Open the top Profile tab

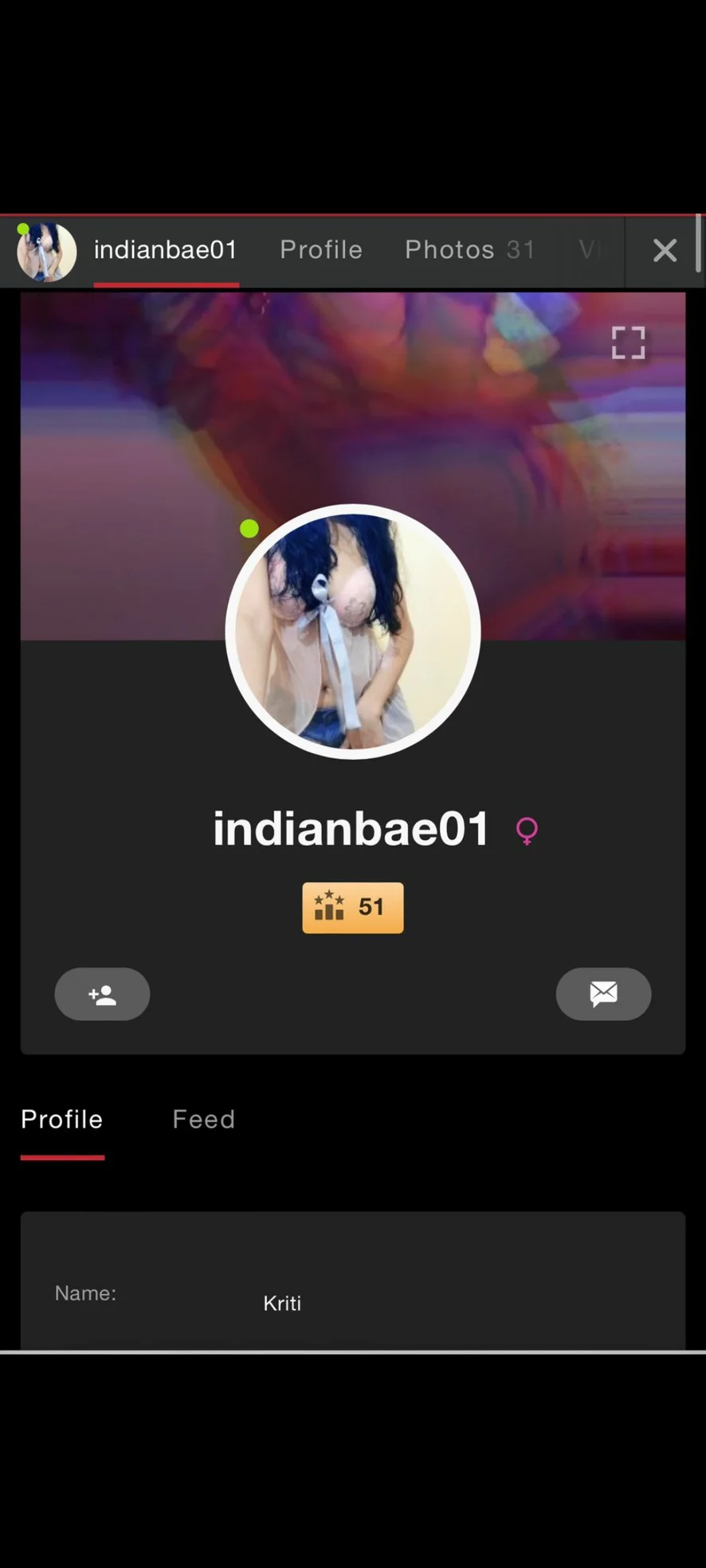coord(321,250)
